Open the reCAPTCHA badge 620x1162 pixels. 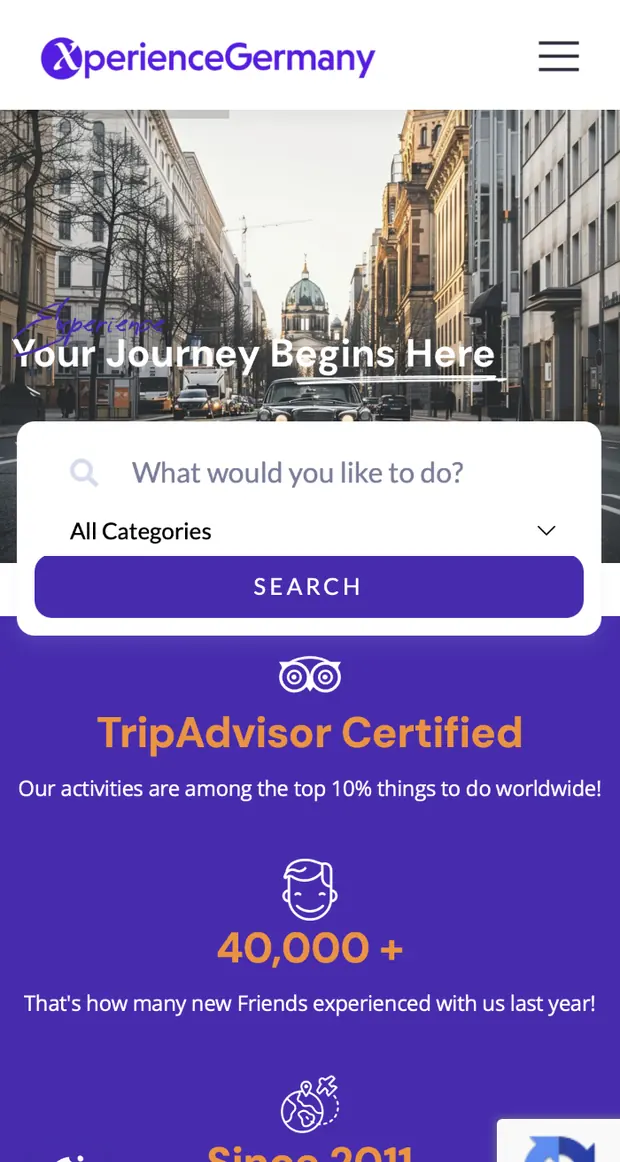559,1141
